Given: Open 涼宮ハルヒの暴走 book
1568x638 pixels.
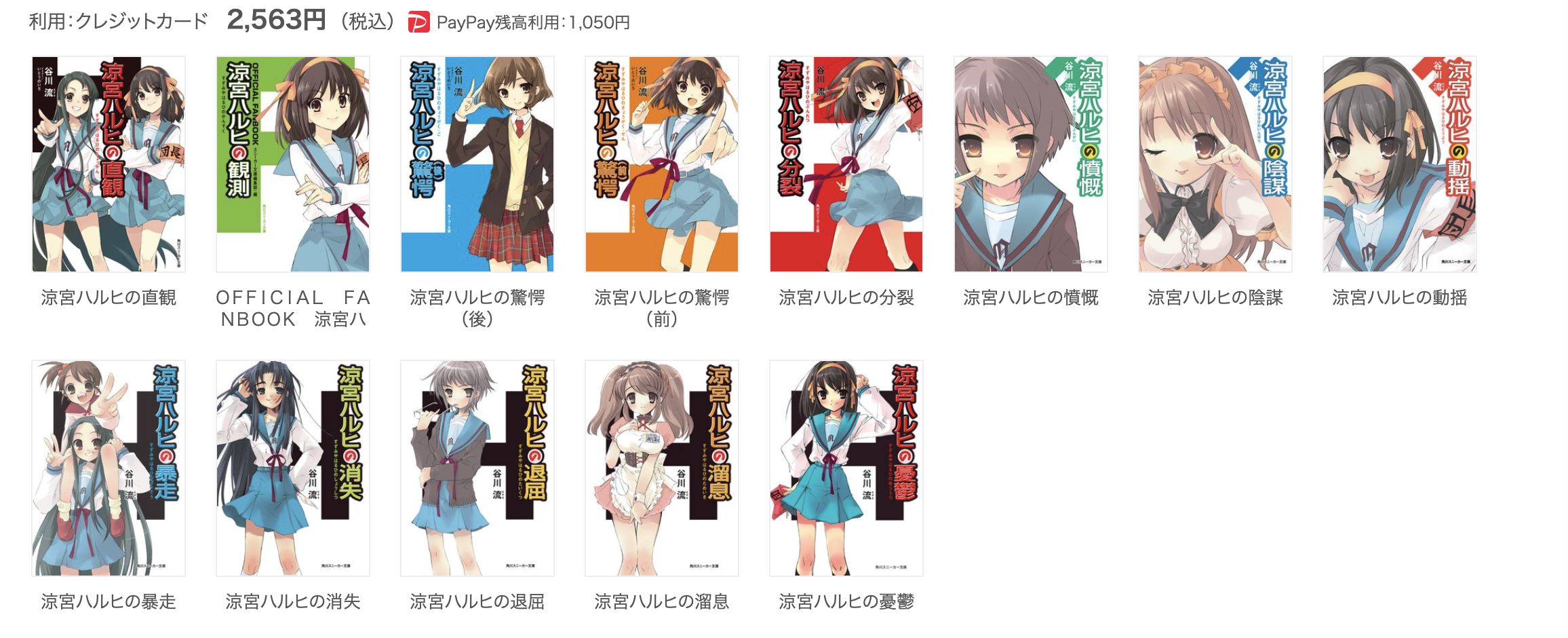Looking at the screenshot, I should 109,468.
